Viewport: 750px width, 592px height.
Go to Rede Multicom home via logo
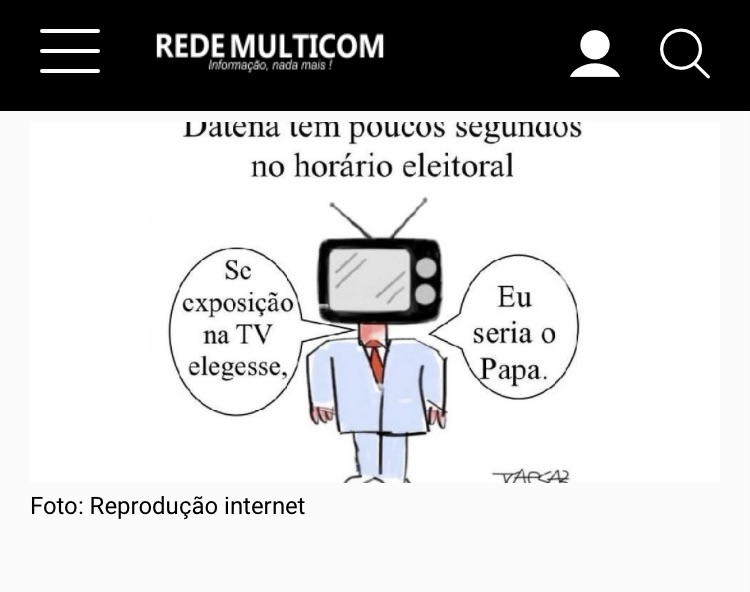pos(270,50)
